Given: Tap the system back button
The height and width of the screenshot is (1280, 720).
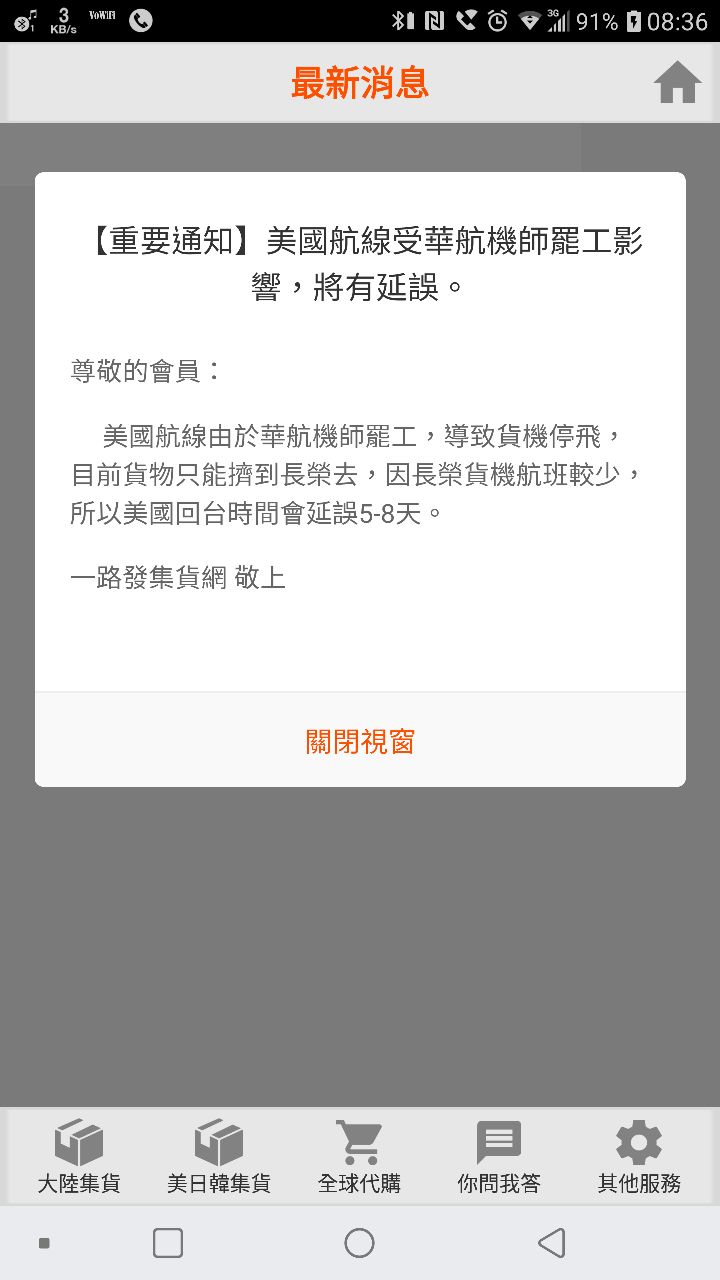Looking at the screenshot, I should [551, 1243].
